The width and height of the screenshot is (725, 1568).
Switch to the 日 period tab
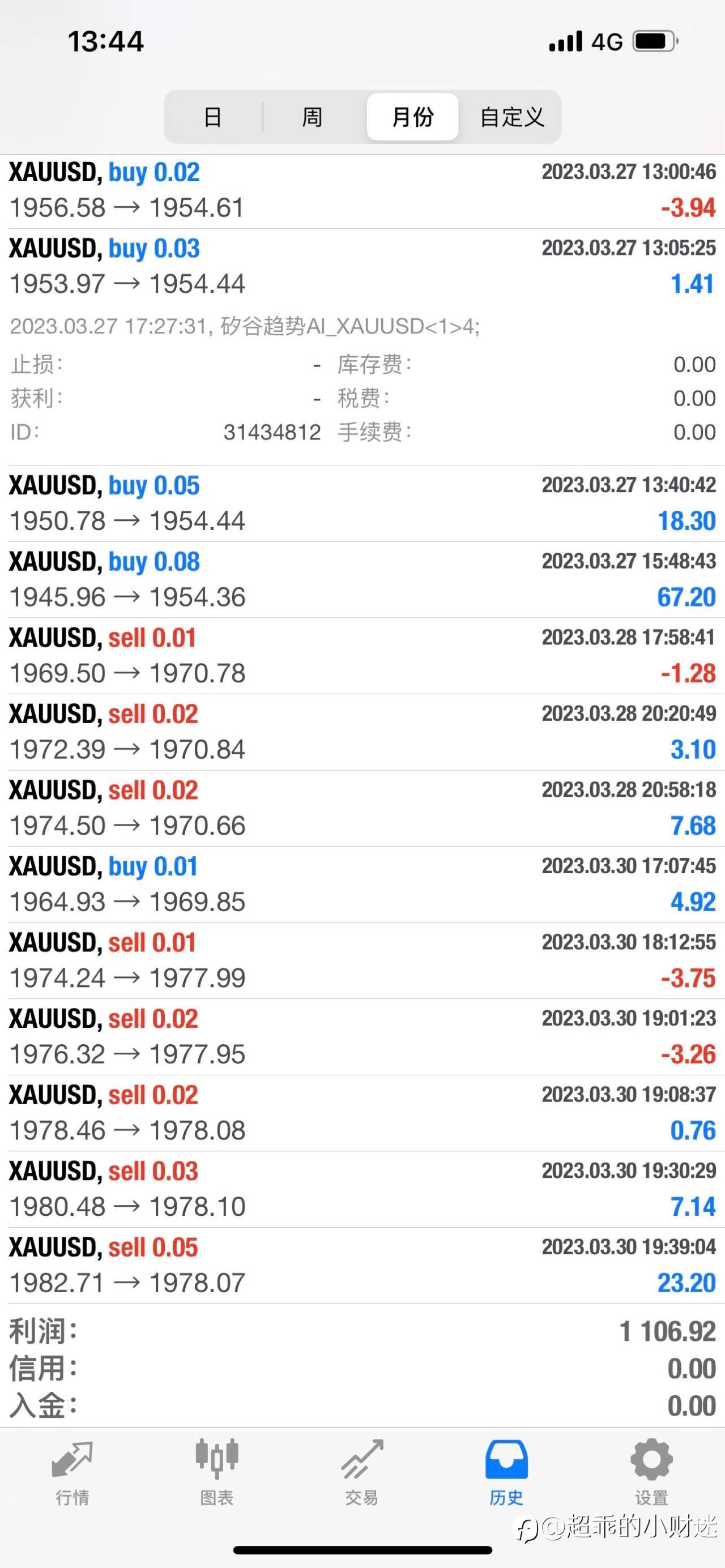pyautogui.click(x=214, y=116)
